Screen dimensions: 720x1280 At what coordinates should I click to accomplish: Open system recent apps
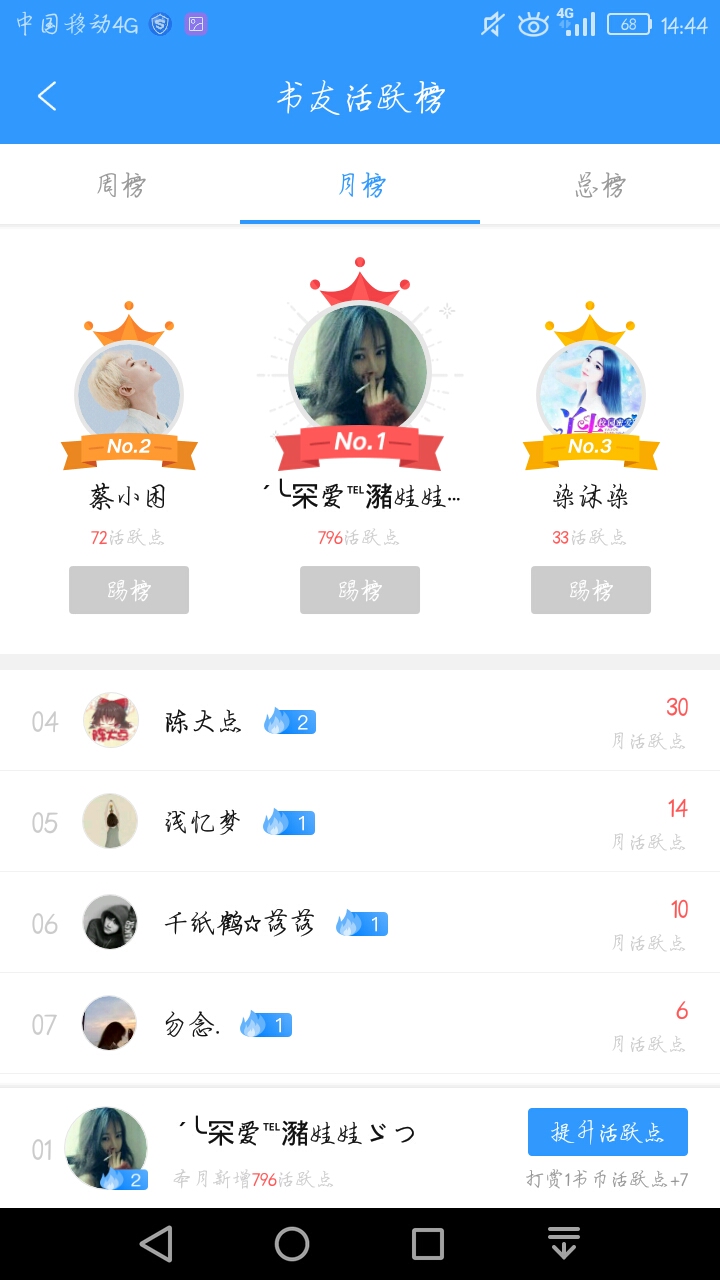[428, 1244]
